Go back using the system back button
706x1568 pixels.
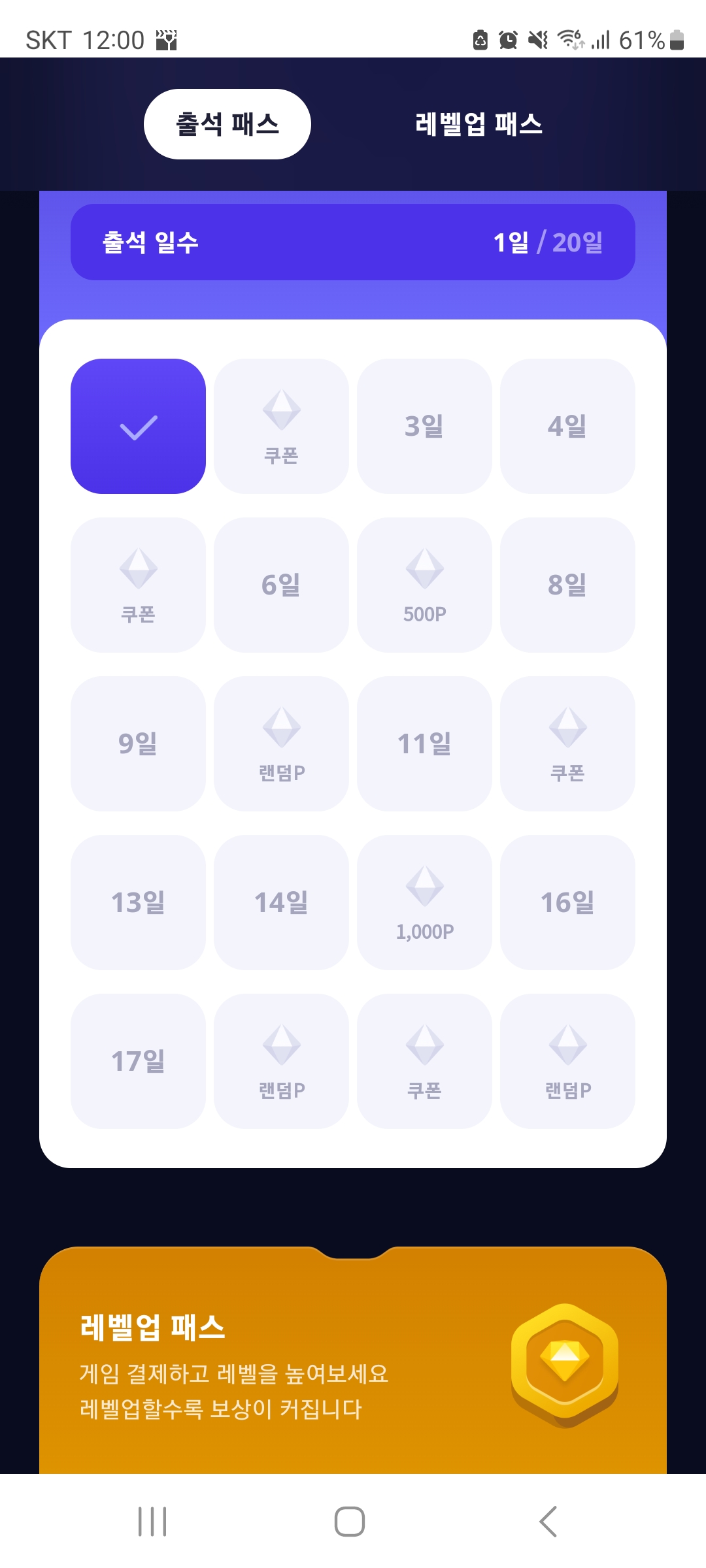[x=548, y=1522]
